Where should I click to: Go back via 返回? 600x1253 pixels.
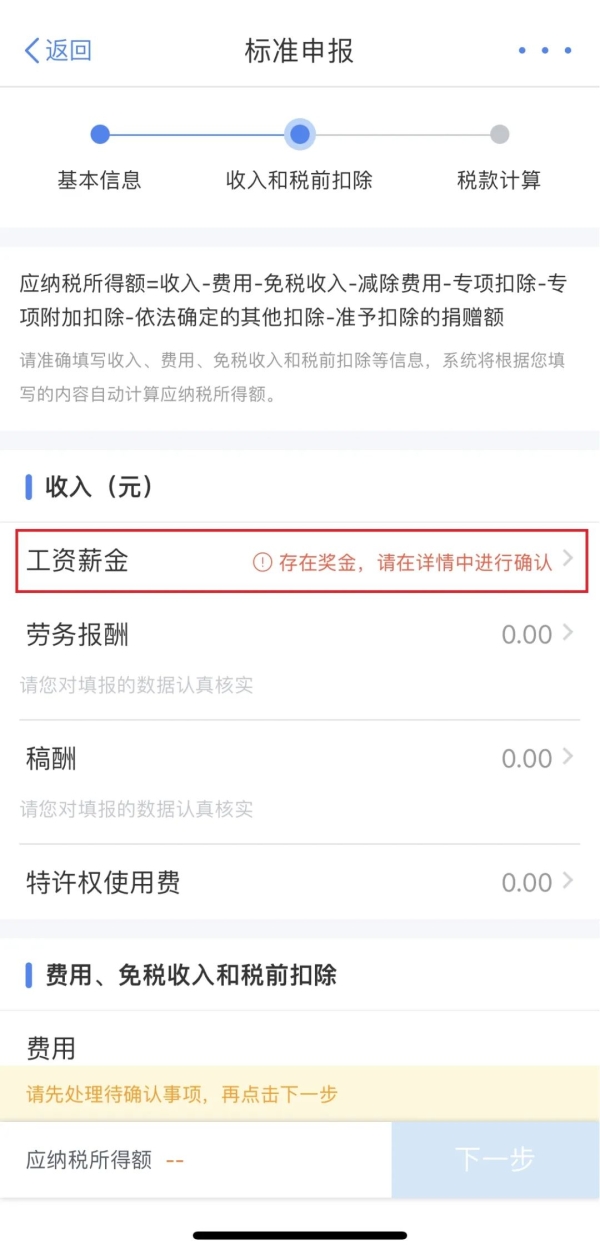pyautogui.click(x=58, y=51)
